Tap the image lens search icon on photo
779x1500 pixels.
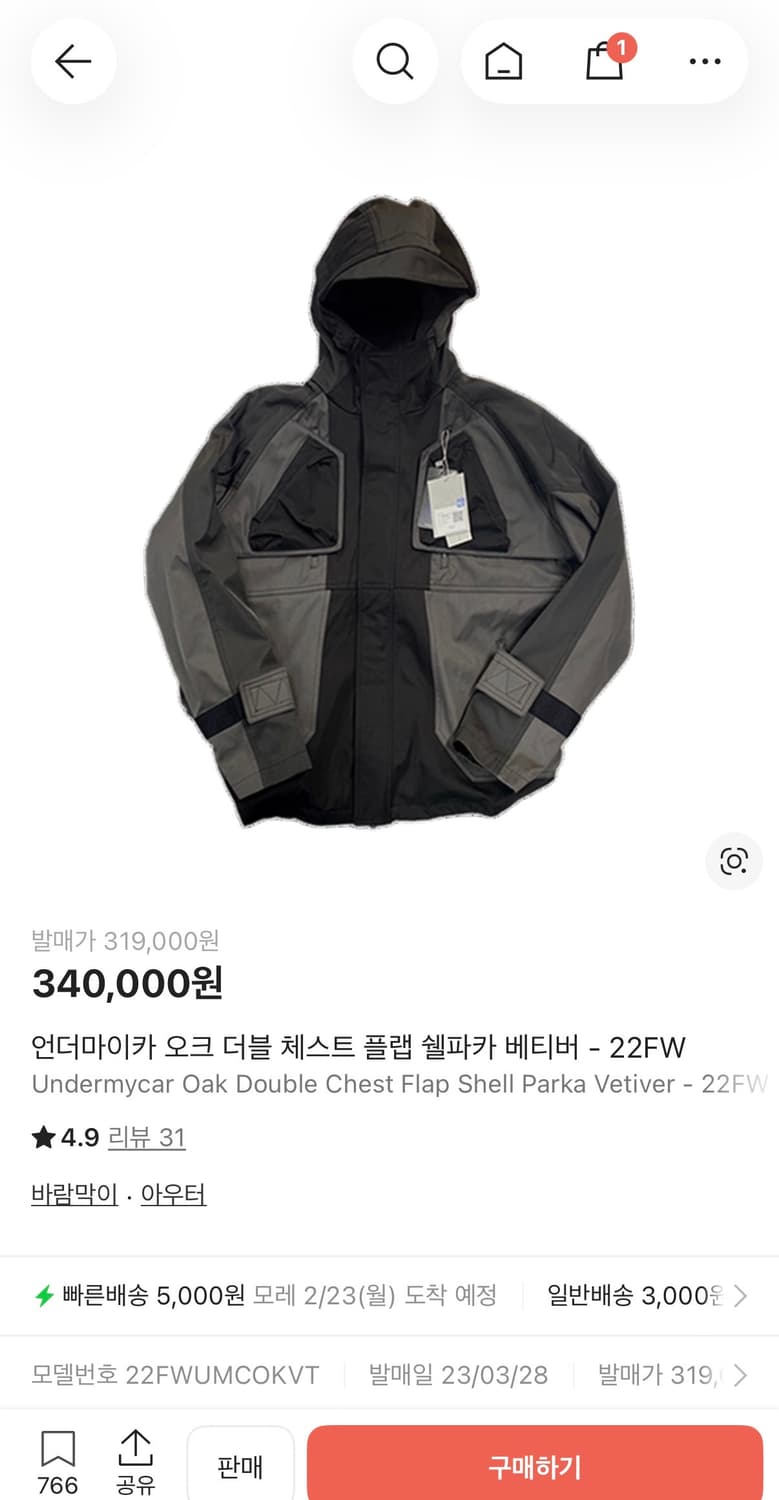click(x=734, y=861)
